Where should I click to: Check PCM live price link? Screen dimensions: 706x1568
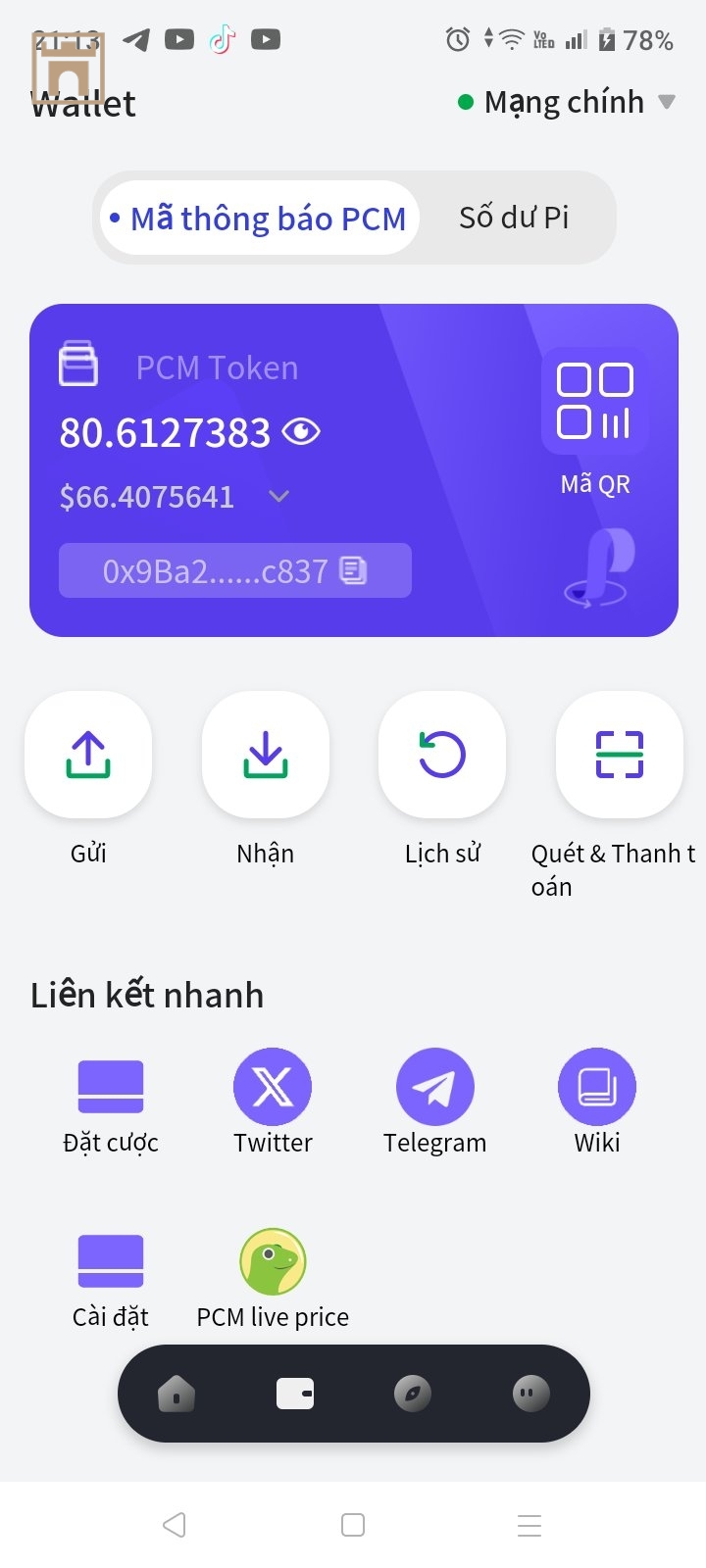tap(273, 1261)
